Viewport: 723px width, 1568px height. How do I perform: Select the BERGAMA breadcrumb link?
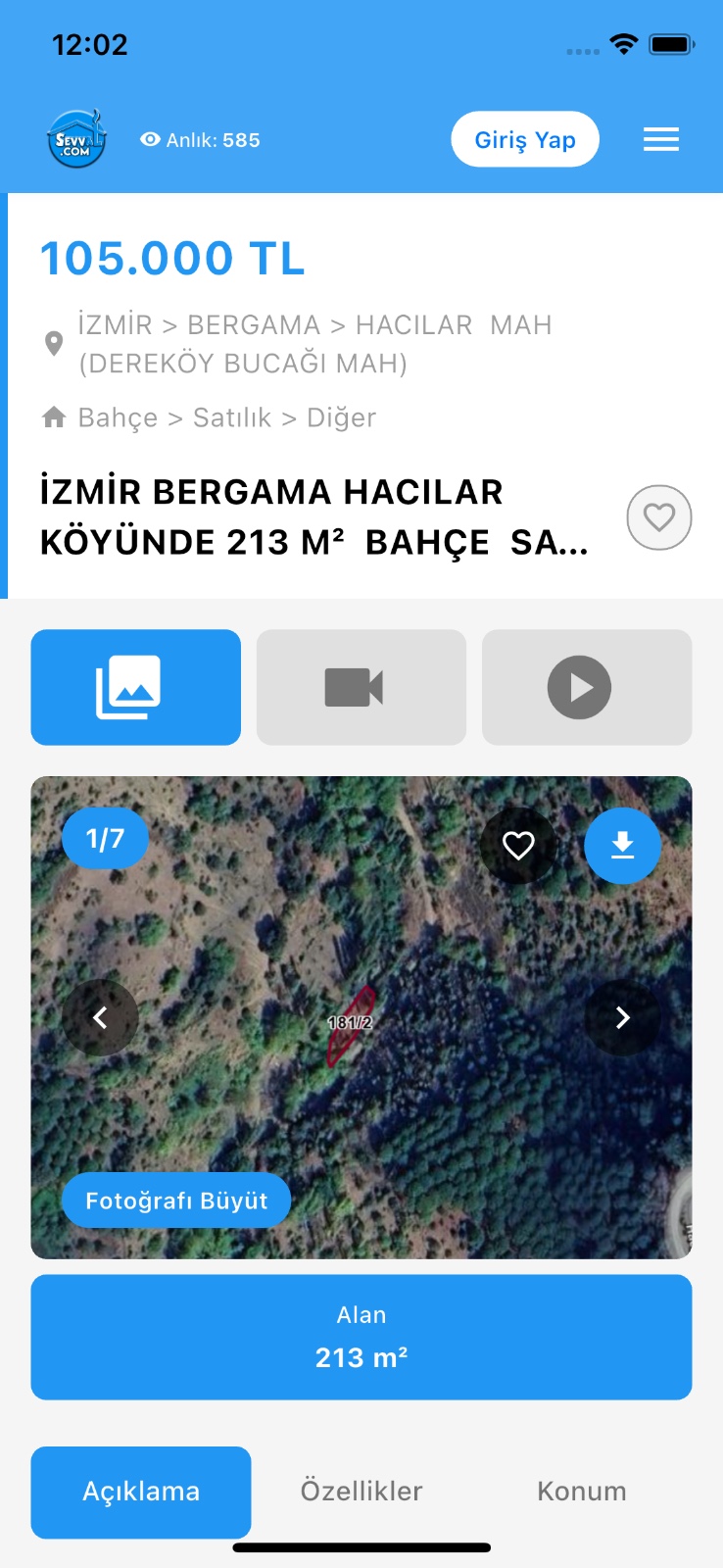[x=254, y=324]
